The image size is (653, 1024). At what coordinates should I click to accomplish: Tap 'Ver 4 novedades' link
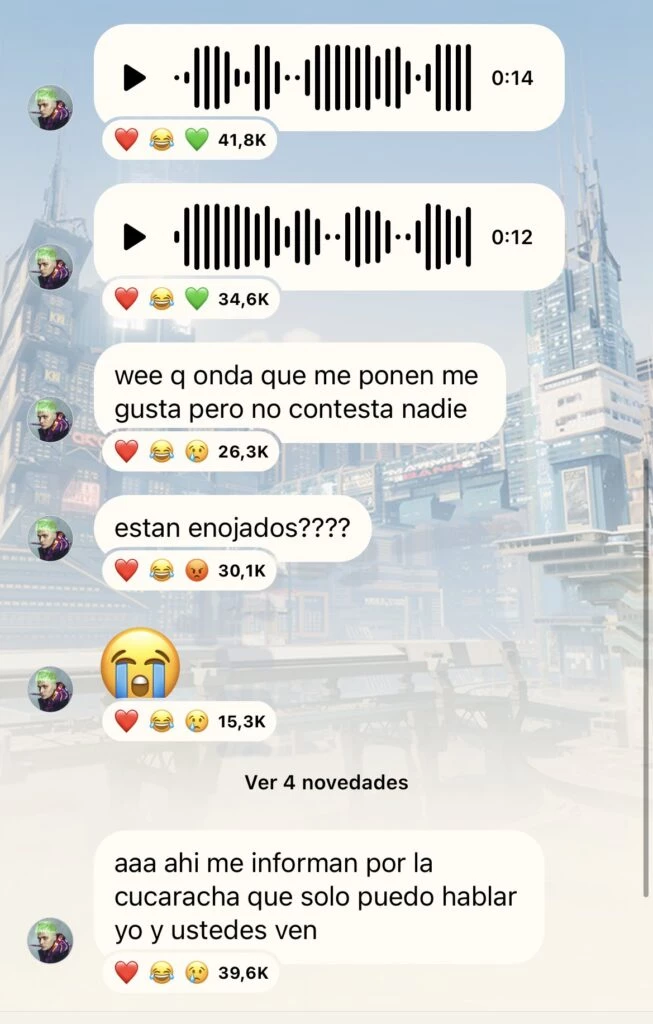point(326,782)
